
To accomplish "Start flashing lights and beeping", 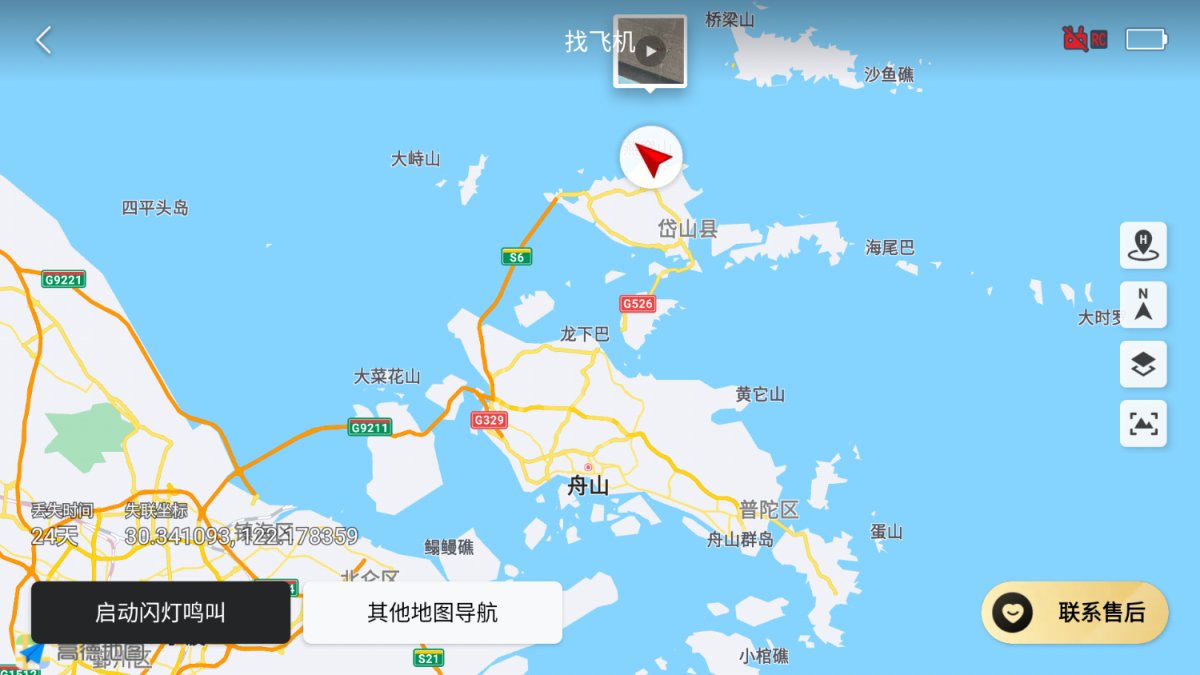I will pyautogui.click(x=160, y=612).
